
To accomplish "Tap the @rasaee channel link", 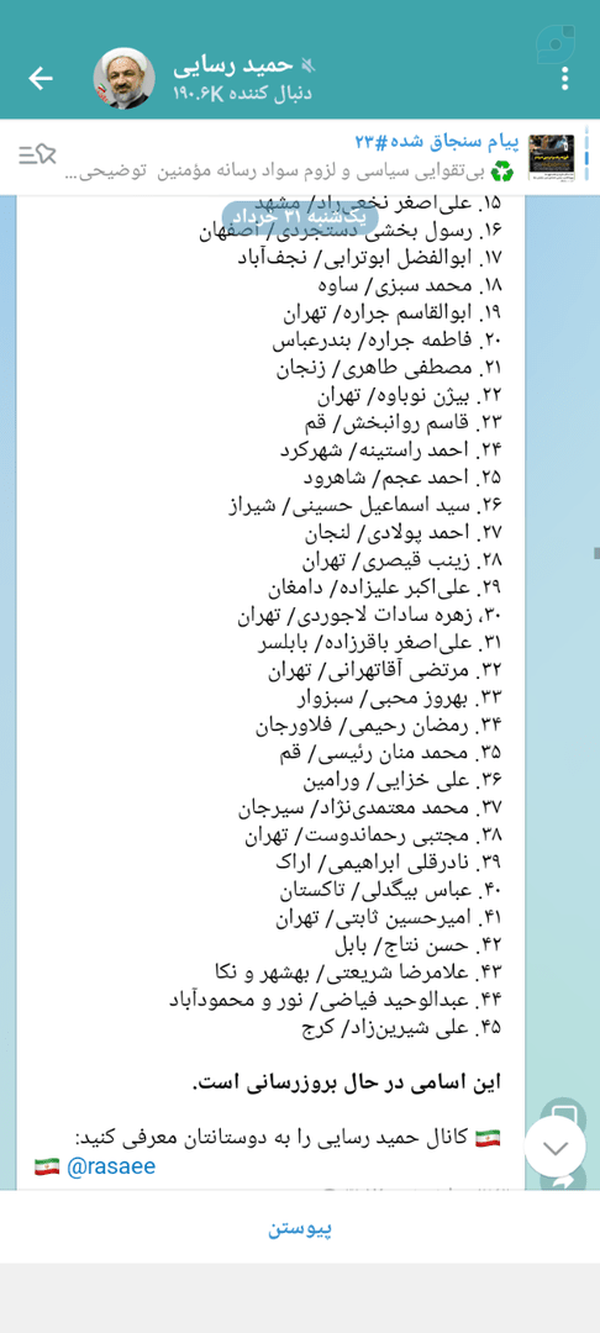I will pyautogui.click(x=111, y=1165).
